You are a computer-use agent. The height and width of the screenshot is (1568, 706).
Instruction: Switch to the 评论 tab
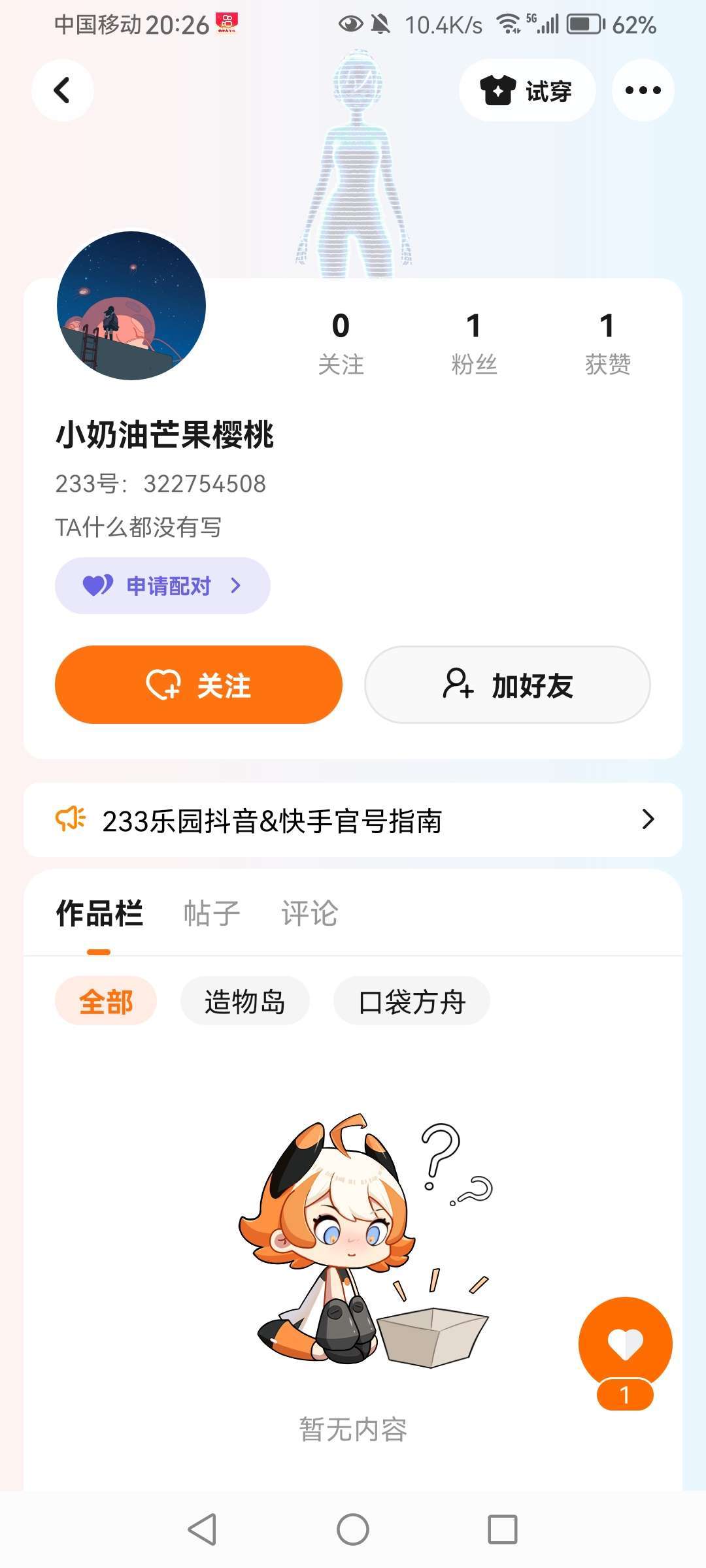click(309, 913)
